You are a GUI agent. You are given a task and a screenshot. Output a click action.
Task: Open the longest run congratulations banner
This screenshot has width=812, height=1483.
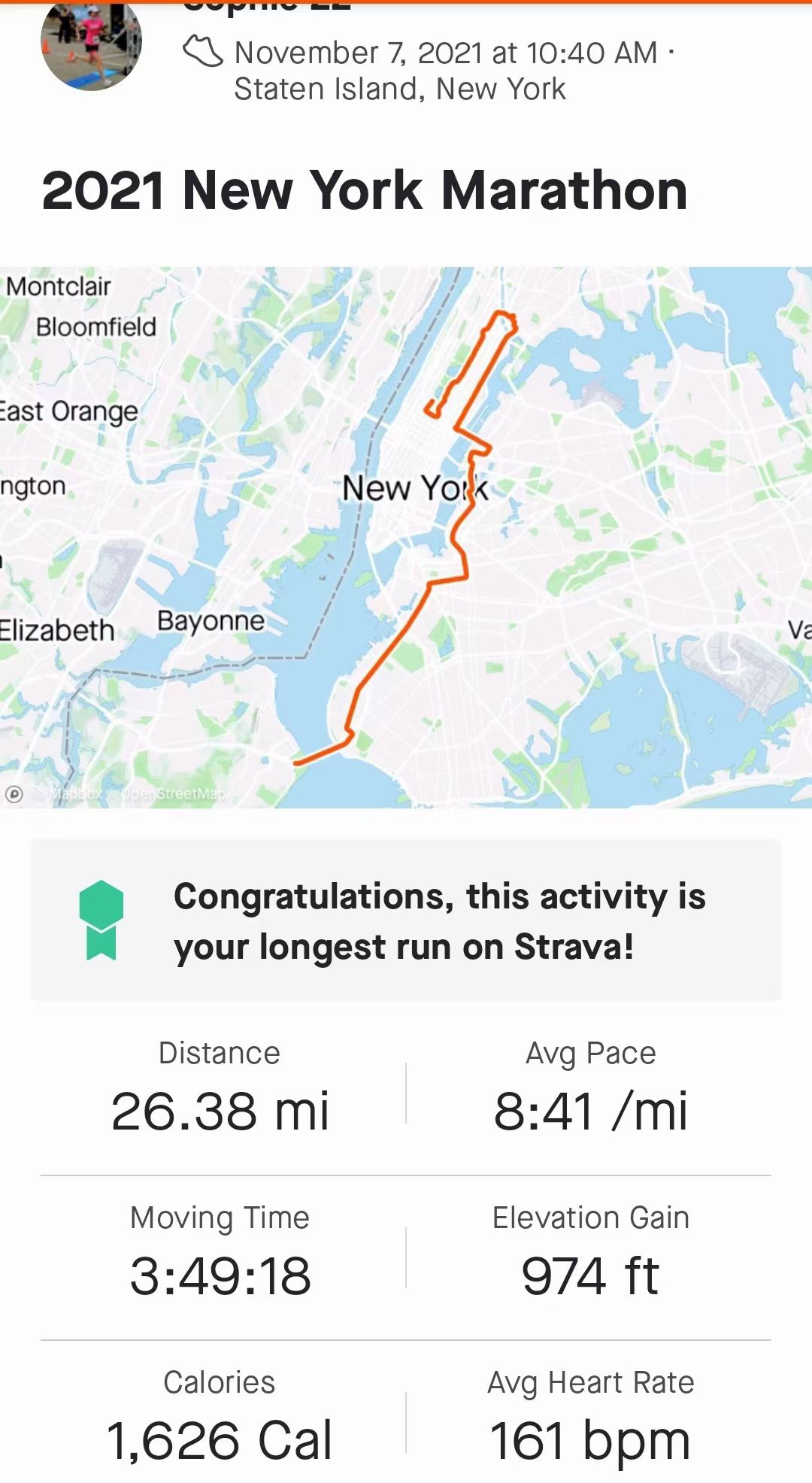(406, 920)
